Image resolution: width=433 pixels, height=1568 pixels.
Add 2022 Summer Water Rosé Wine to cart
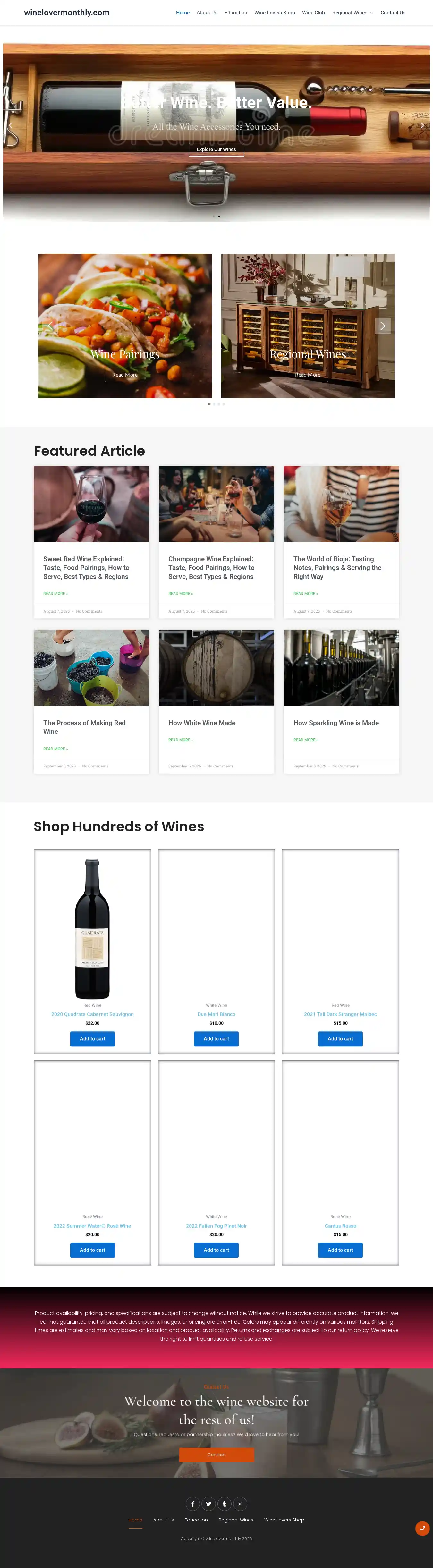[x=93, y=1250]
